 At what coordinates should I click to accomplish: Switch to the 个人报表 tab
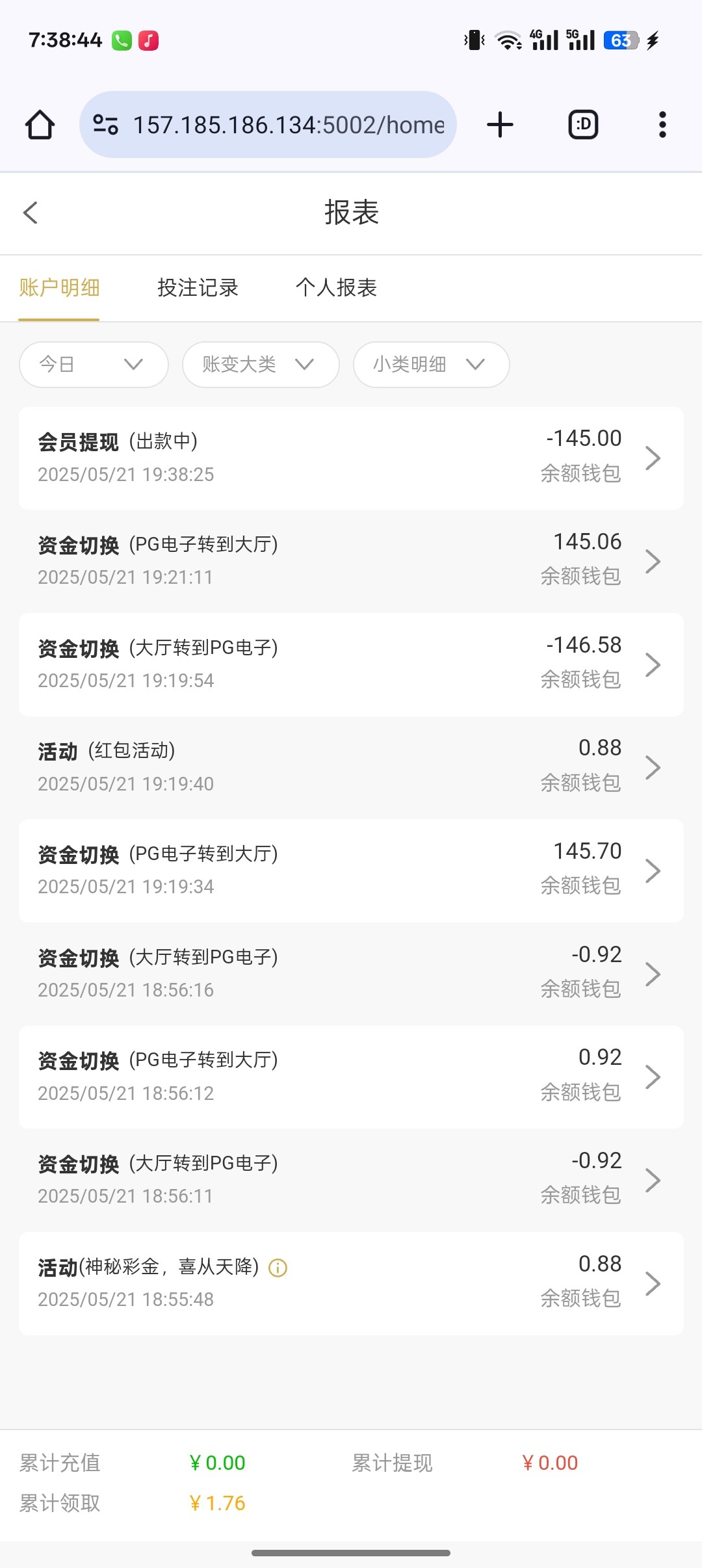point(336,288)
